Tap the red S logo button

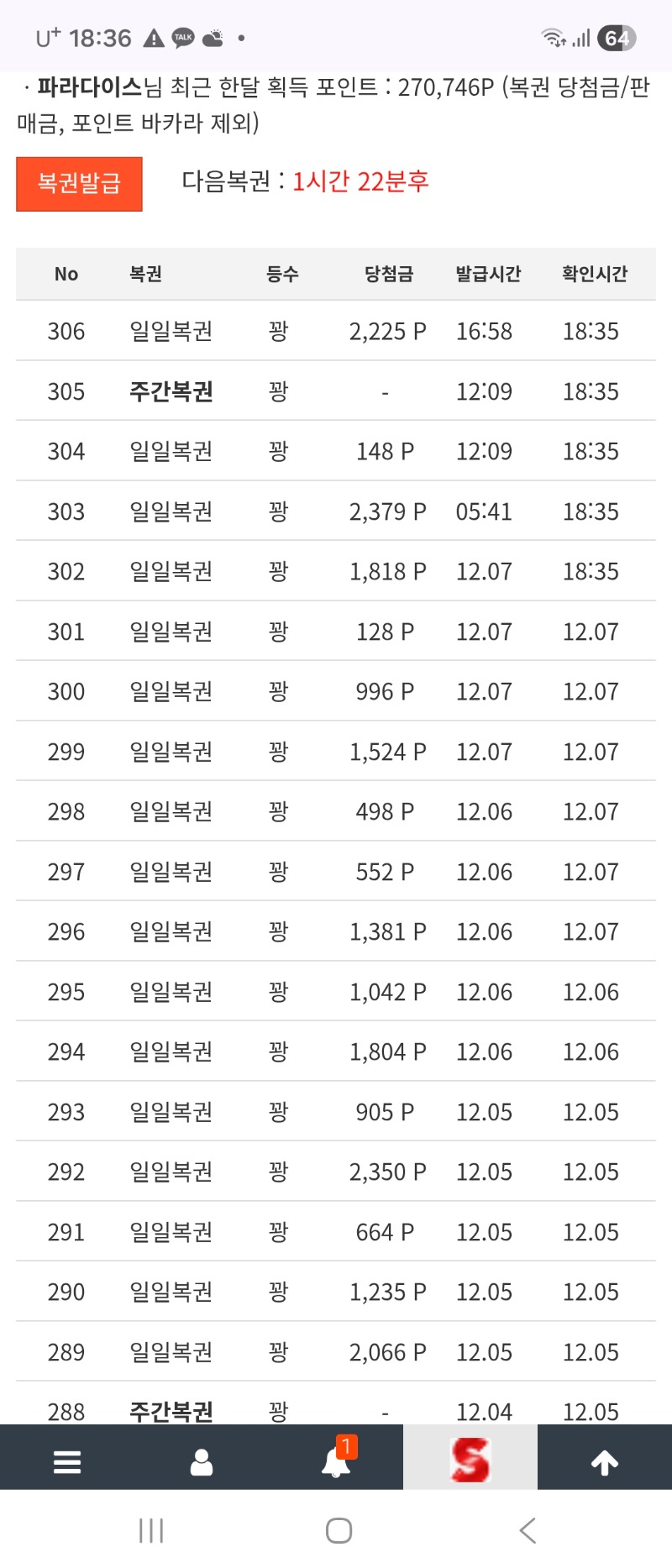pyautogui.click(x=470, y=1460)
